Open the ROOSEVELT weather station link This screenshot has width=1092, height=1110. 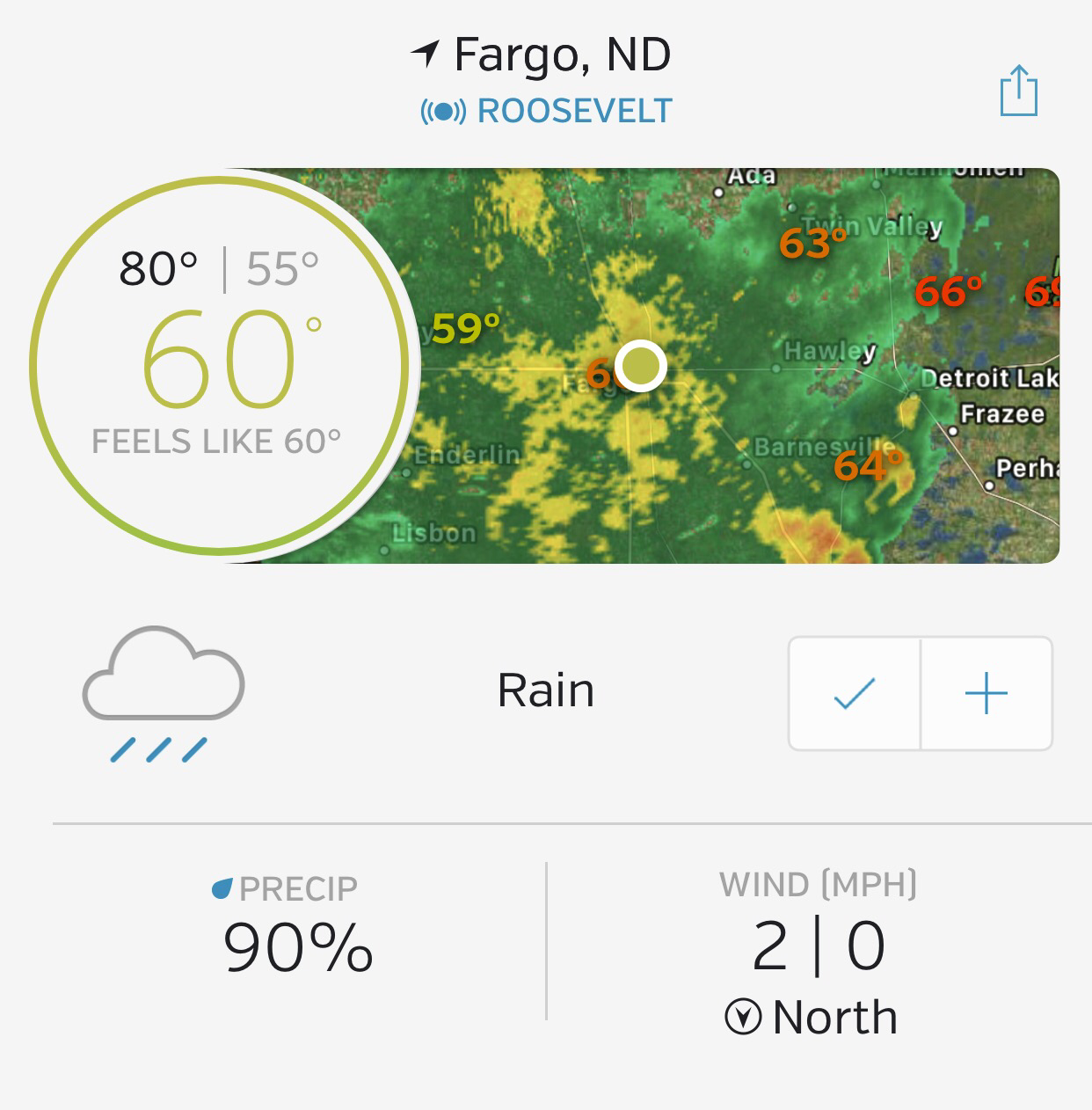click(547, 112)
